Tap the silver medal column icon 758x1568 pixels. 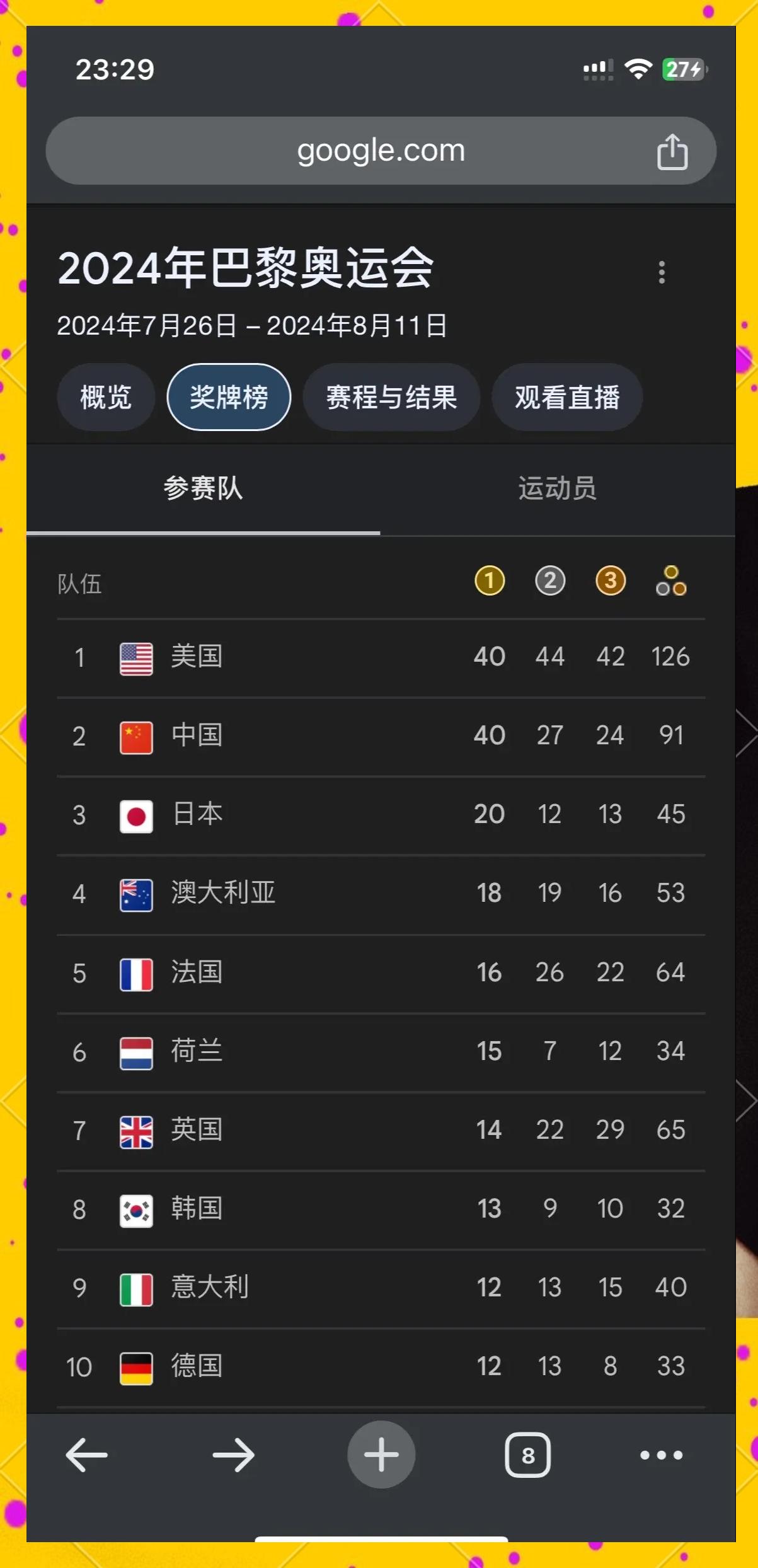[x=549, y=581]
